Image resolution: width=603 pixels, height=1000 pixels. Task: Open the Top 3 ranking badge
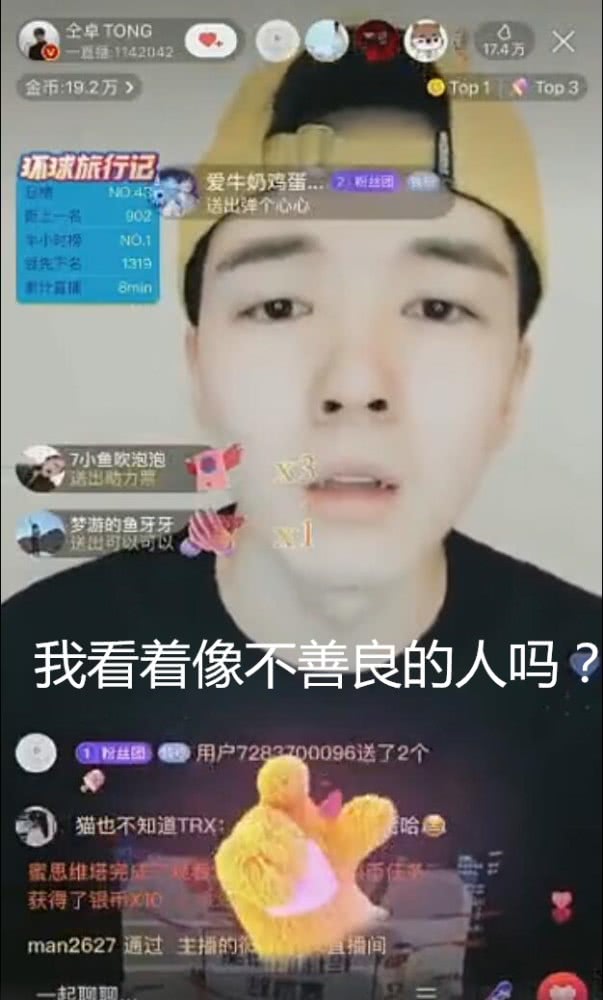(547, 88)
